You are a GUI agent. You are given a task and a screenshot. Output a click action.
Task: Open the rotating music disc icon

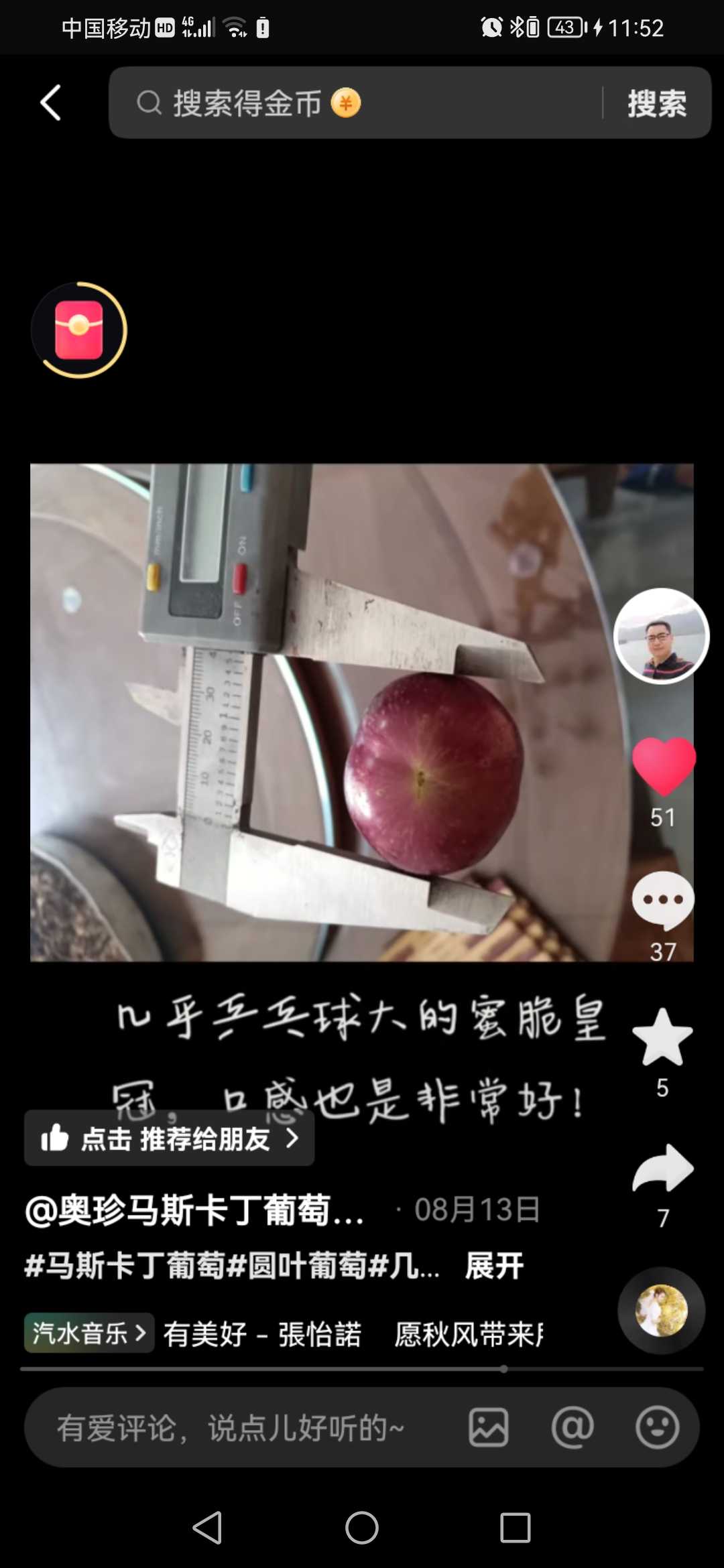tap(662, 1311)
